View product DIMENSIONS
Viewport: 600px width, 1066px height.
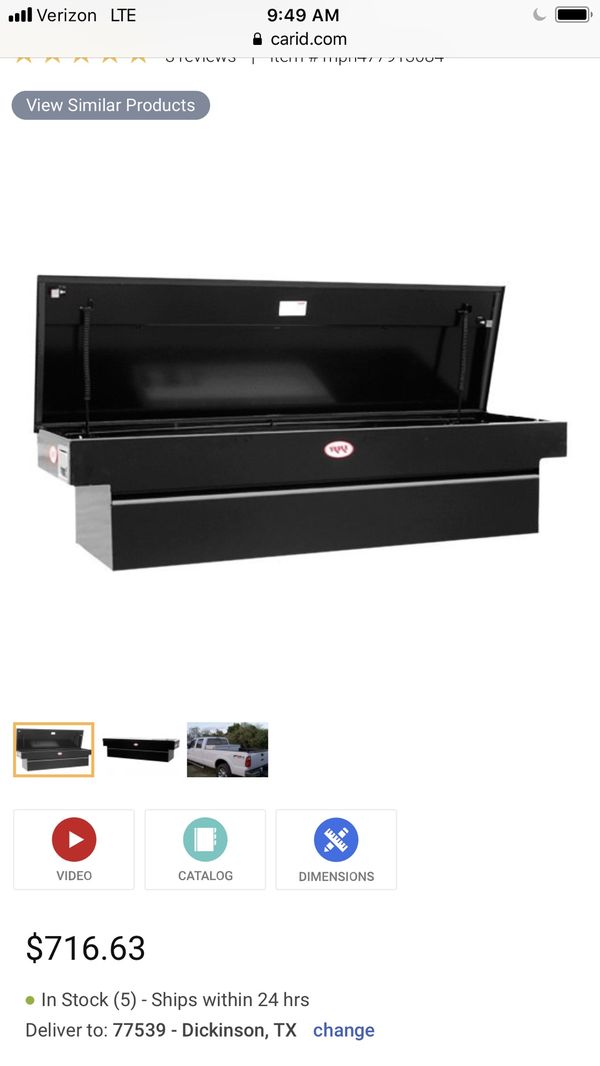(336, 849)
